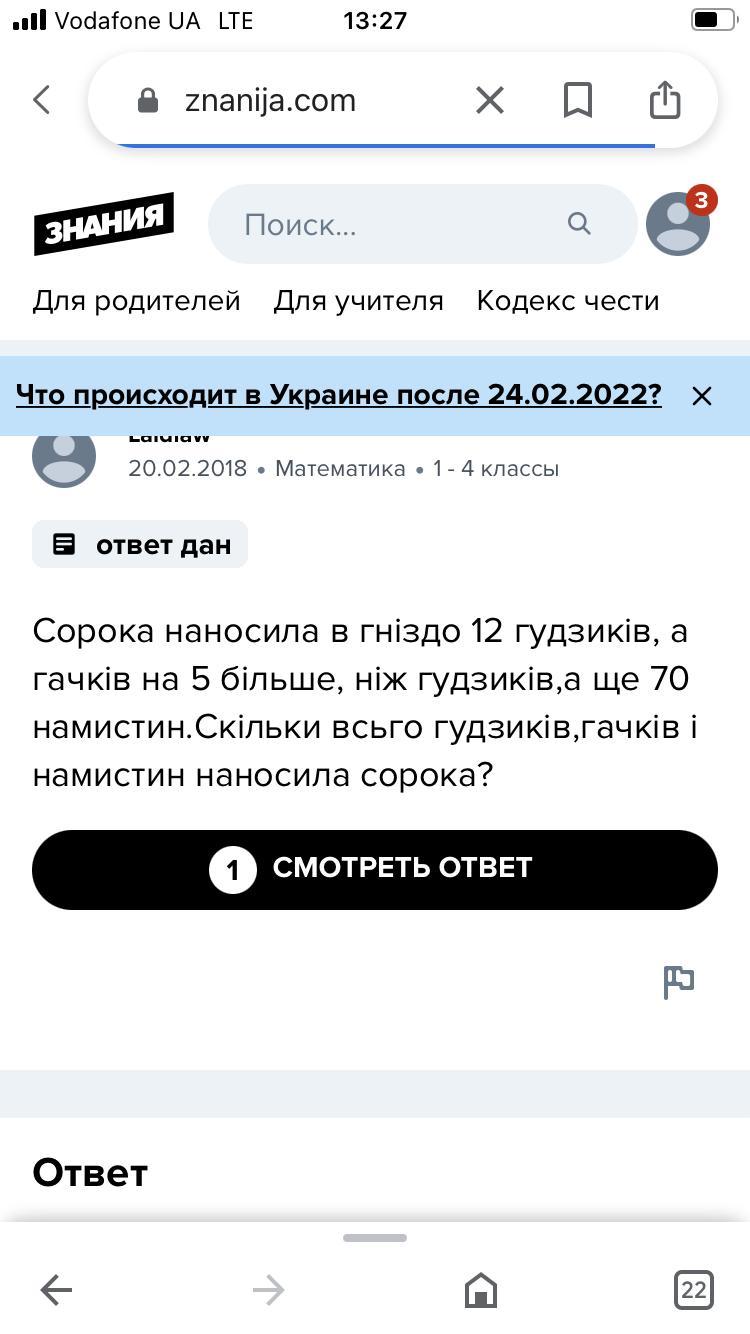Tap the browser back chevron
Image resolution: width=750 pixels, height=1334 pixels.
(42, 100)
